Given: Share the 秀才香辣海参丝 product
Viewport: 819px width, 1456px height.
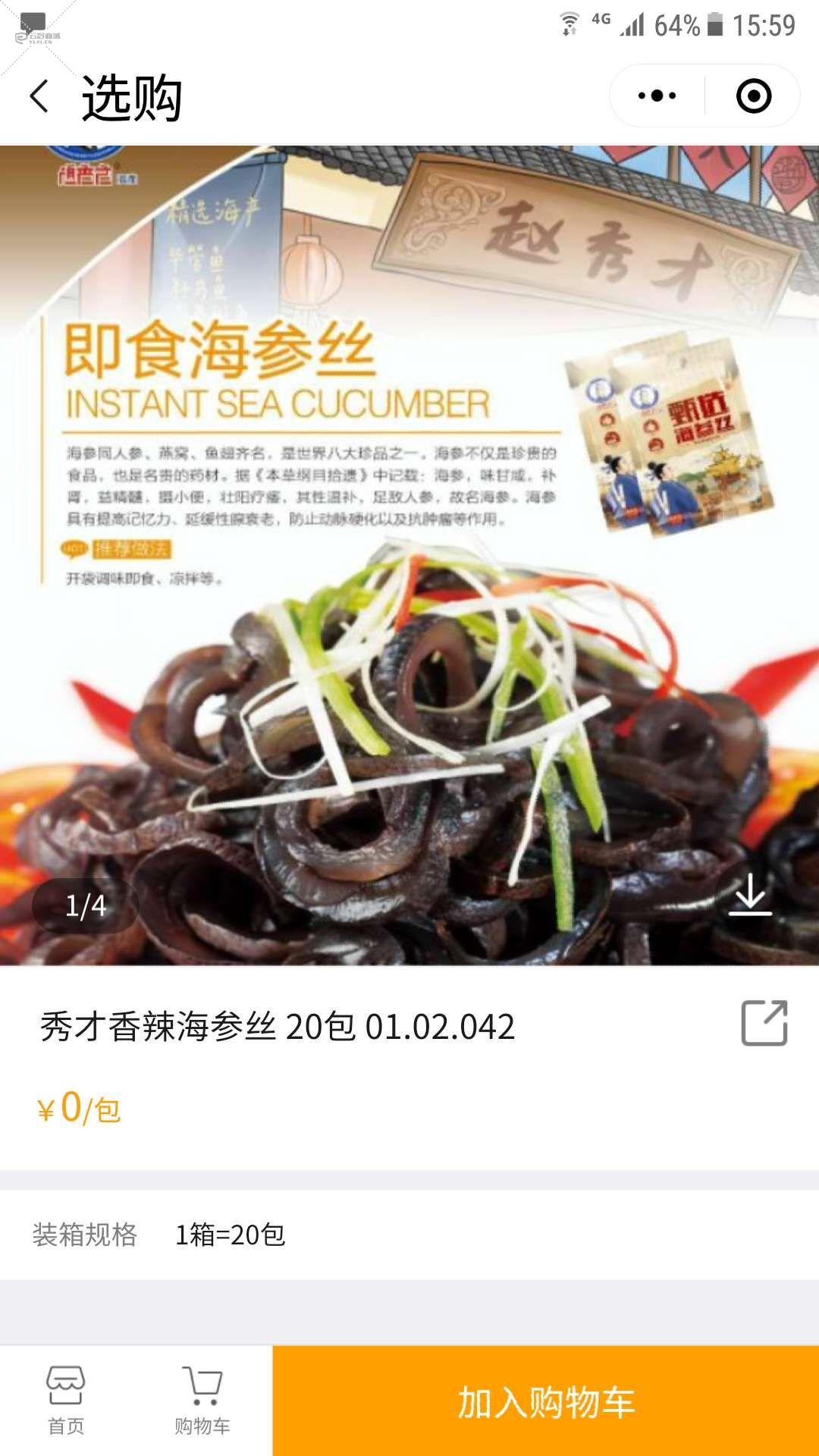Looking at the screenshot, I should [764, 1023].
